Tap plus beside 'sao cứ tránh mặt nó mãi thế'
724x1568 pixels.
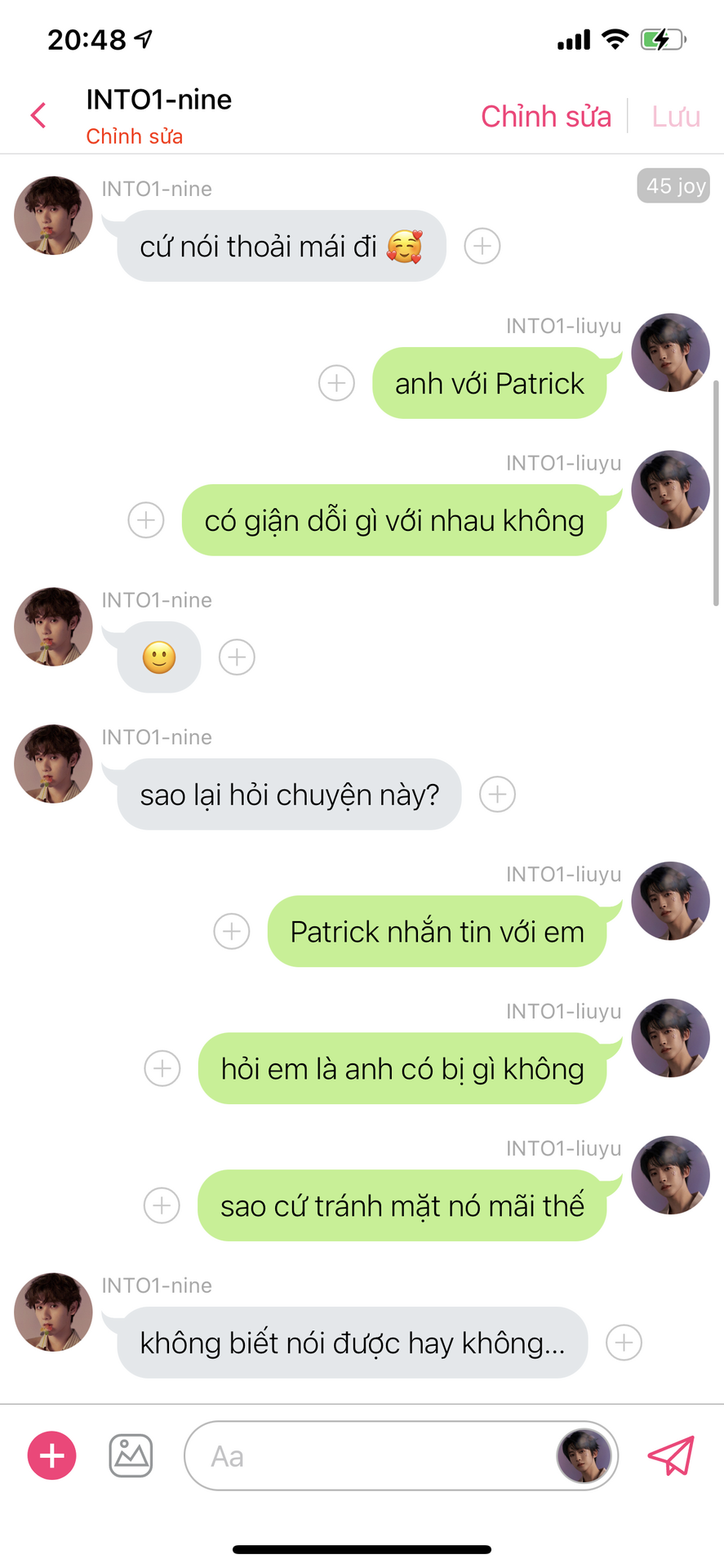tap(162, 1205)
